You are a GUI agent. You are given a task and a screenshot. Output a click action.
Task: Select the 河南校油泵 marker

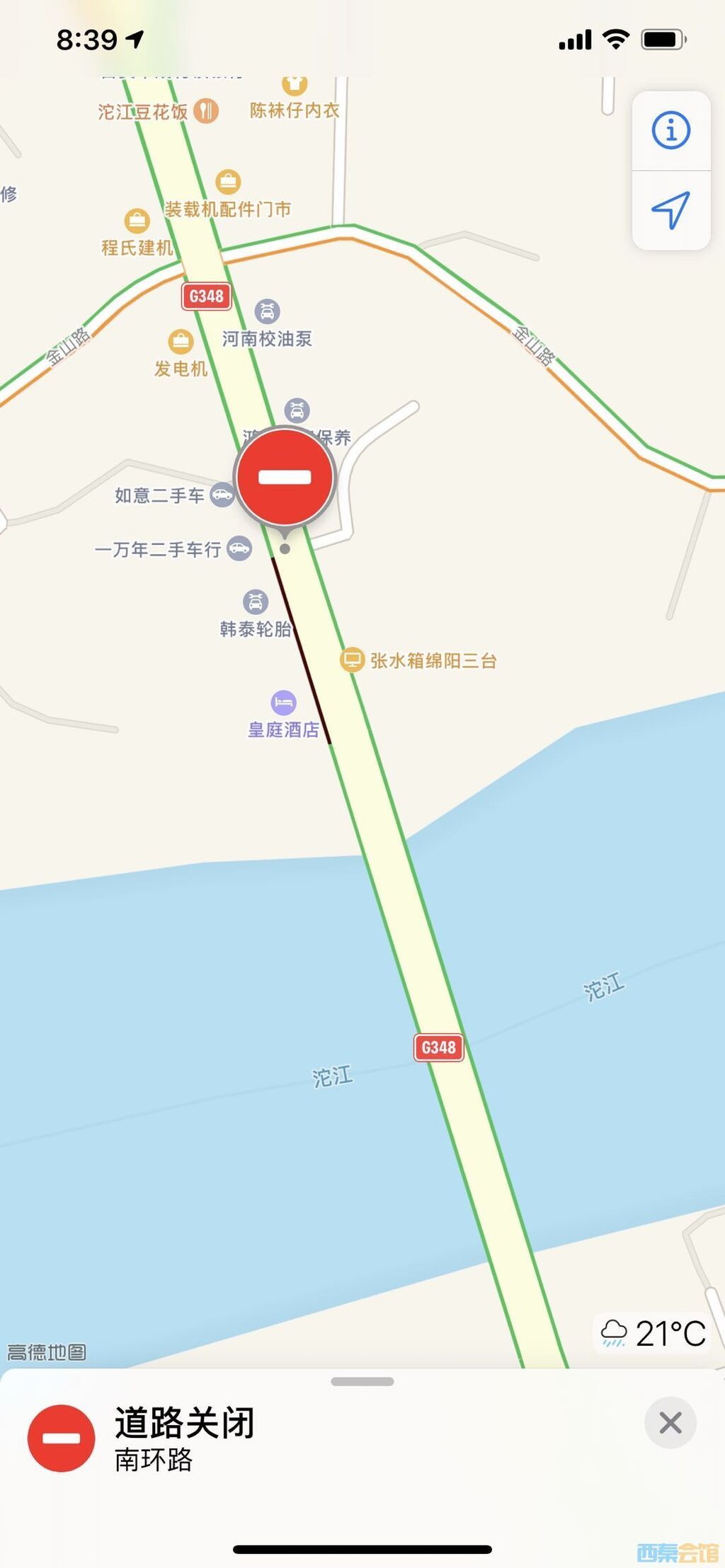pos(267,311)
